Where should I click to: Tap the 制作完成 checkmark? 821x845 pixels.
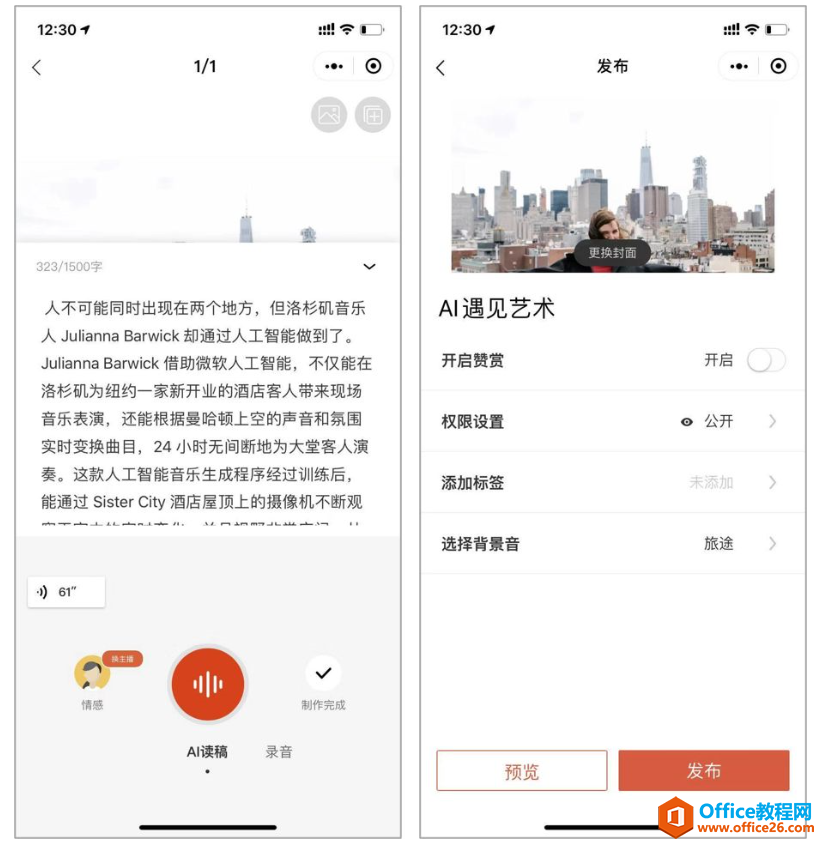[x=323, y=674]
